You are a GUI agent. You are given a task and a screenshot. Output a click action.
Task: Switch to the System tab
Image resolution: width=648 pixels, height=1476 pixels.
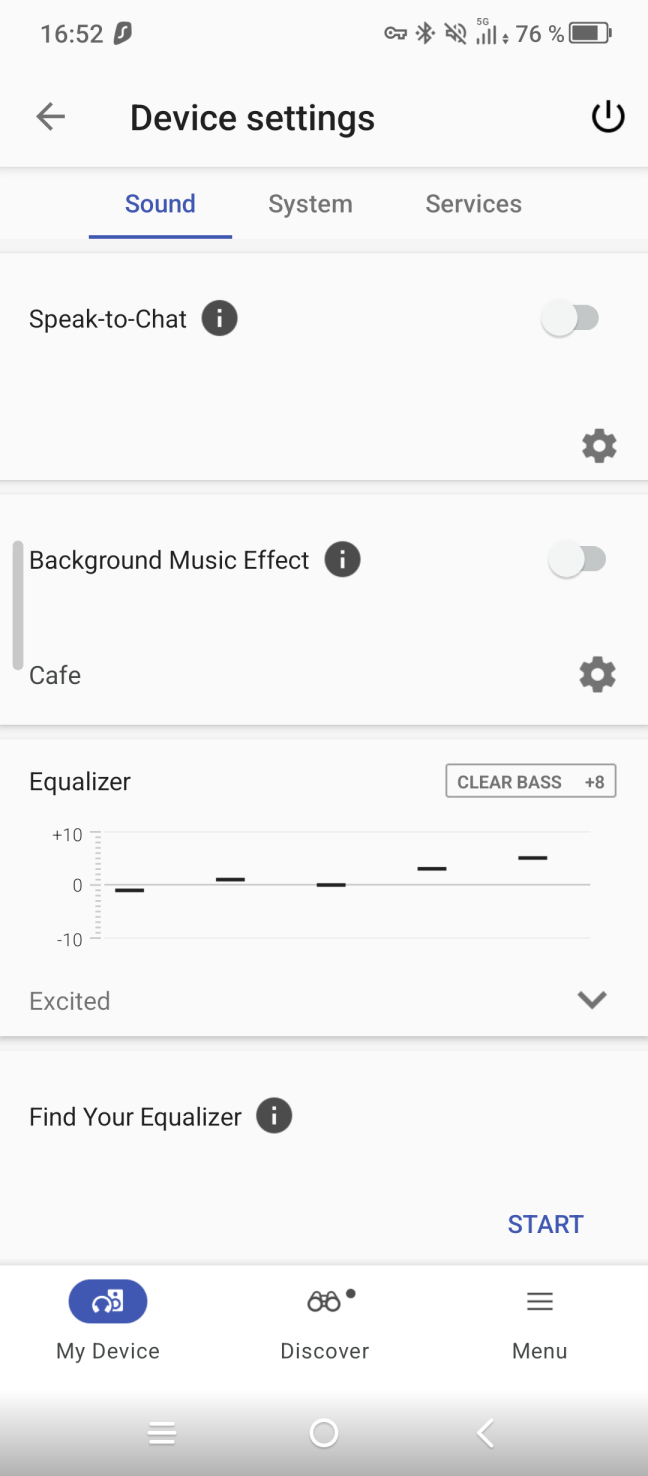[x=310, y=204]
